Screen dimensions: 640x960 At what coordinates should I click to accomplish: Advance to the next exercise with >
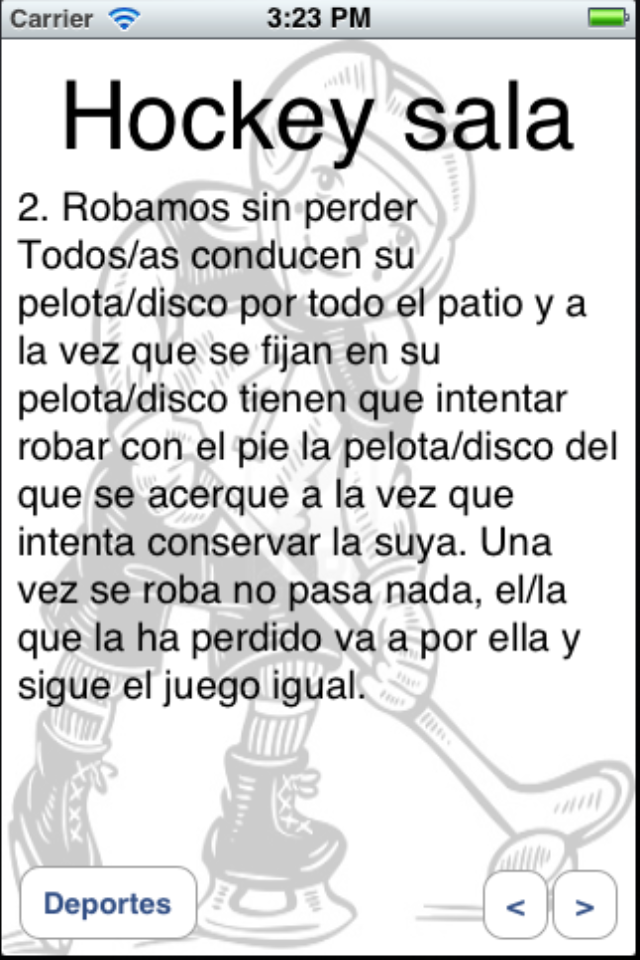[584, 905]
